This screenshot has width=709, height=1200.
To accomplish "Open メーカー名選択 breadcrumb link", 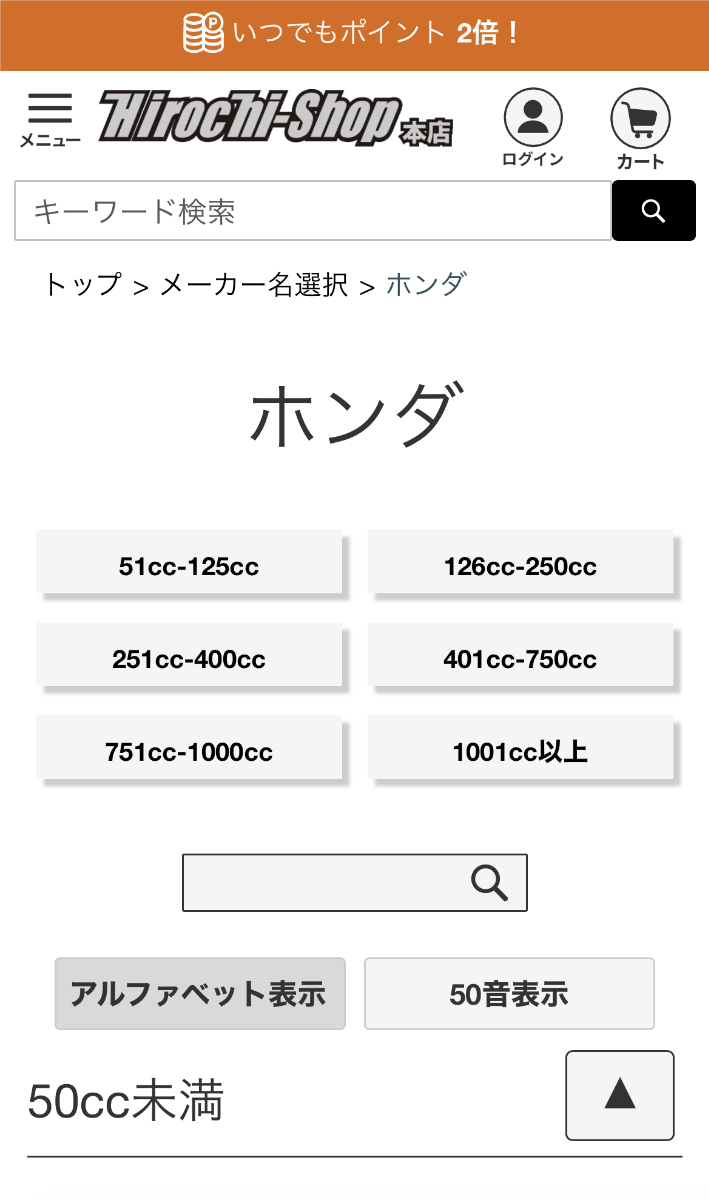I will (254, 285).
